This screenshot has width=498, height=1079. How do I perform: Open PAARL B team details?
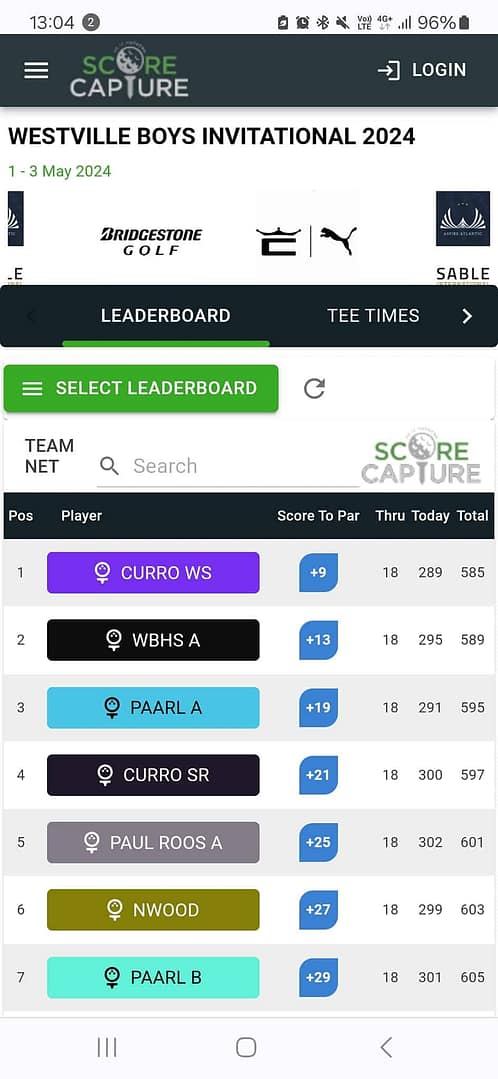pos(153,977)
